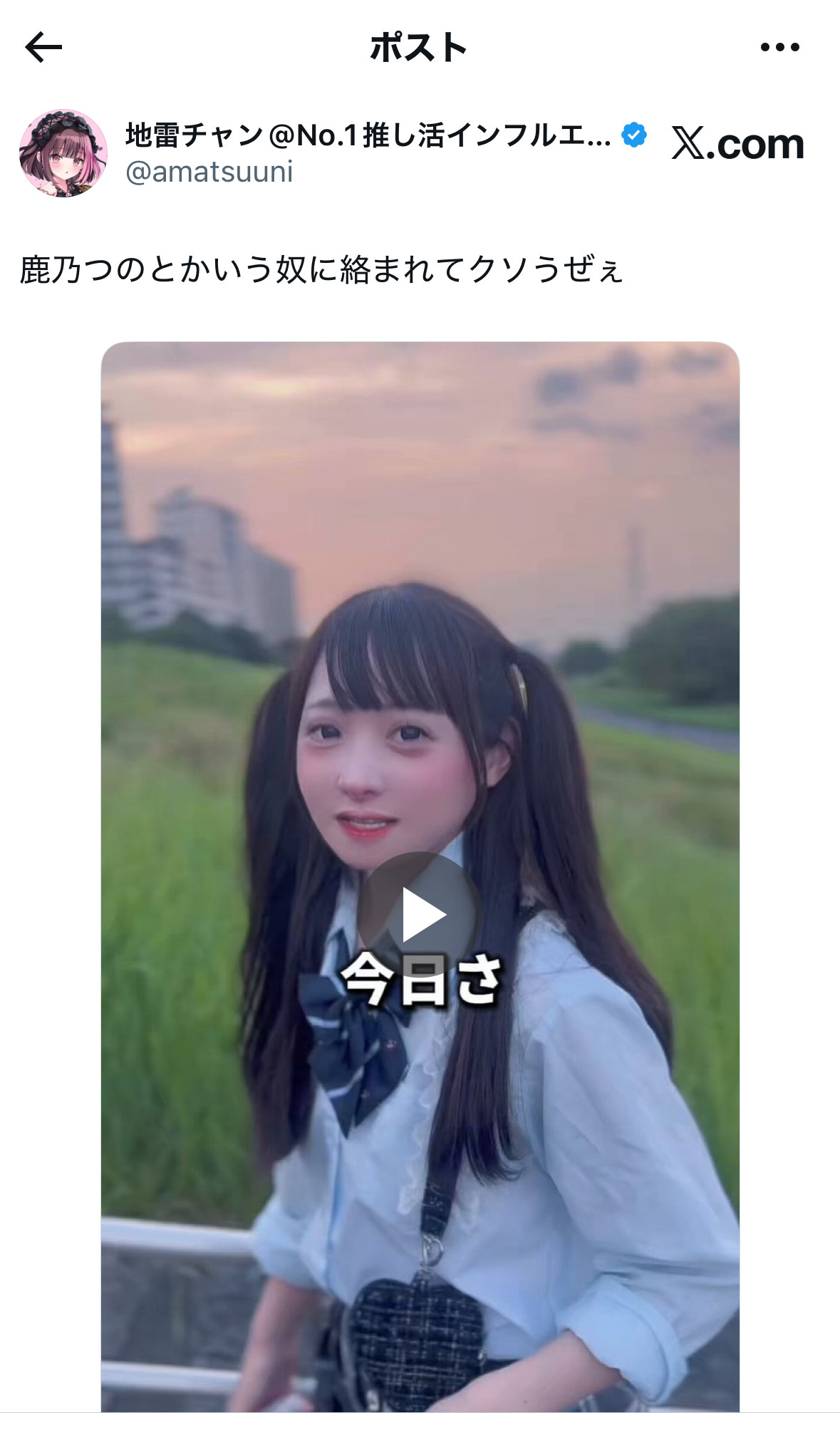Open the 地雷チャン profile avatar

point(63,153)
